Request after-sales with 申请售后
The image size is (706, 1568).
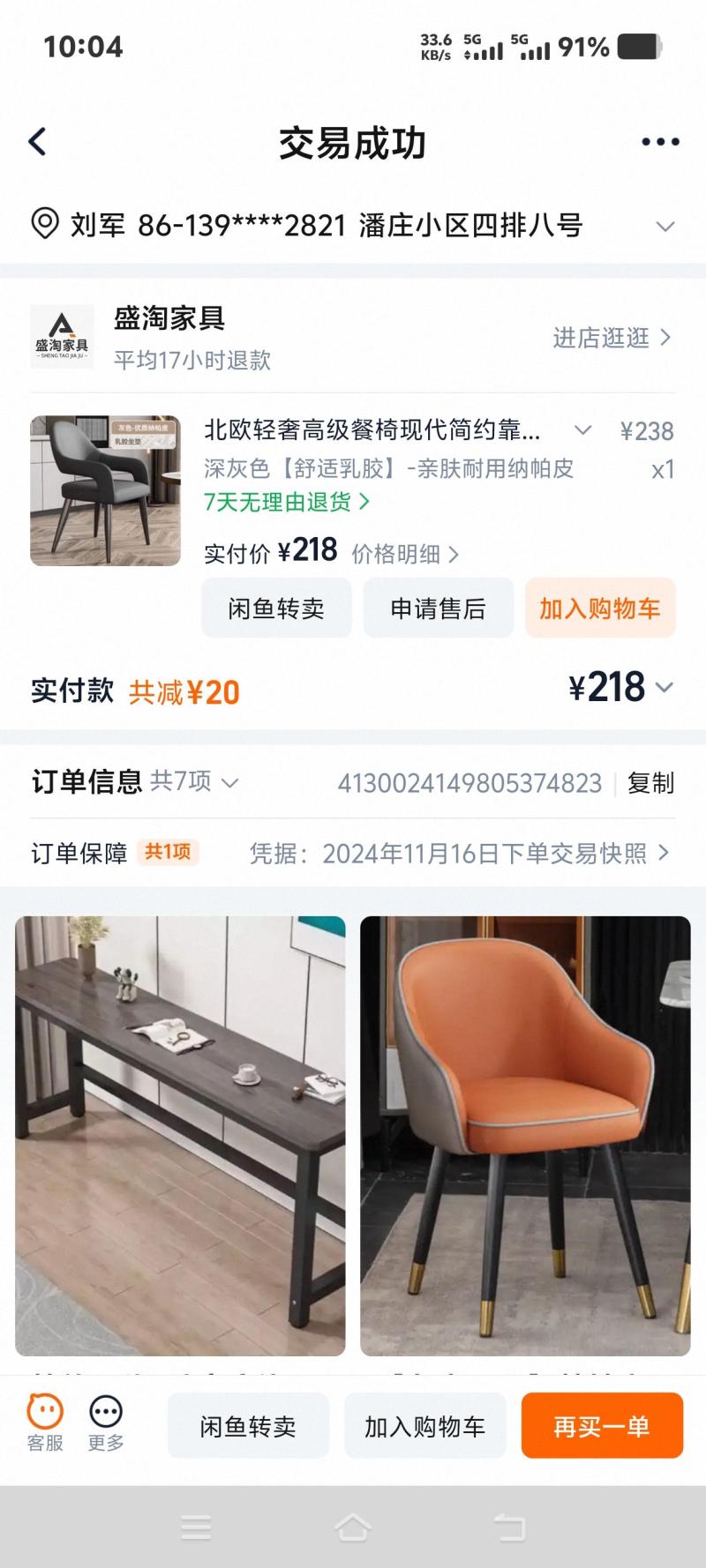(439, 608)
